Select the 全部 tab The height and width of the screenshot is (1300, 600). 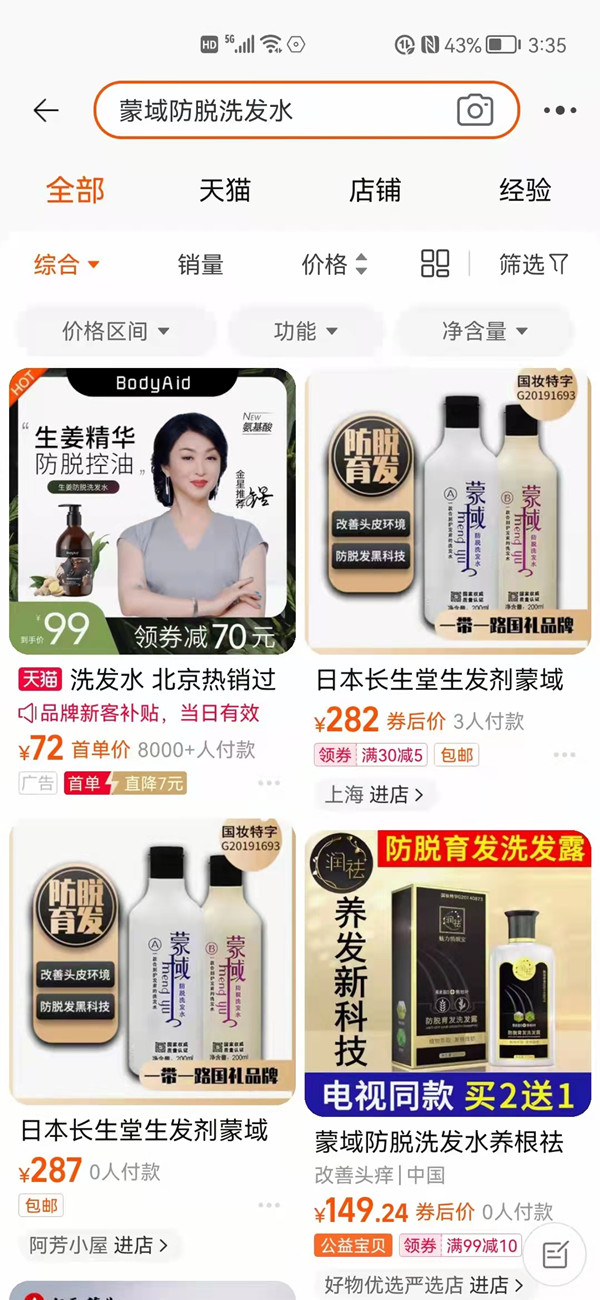(x=75, y=190)
